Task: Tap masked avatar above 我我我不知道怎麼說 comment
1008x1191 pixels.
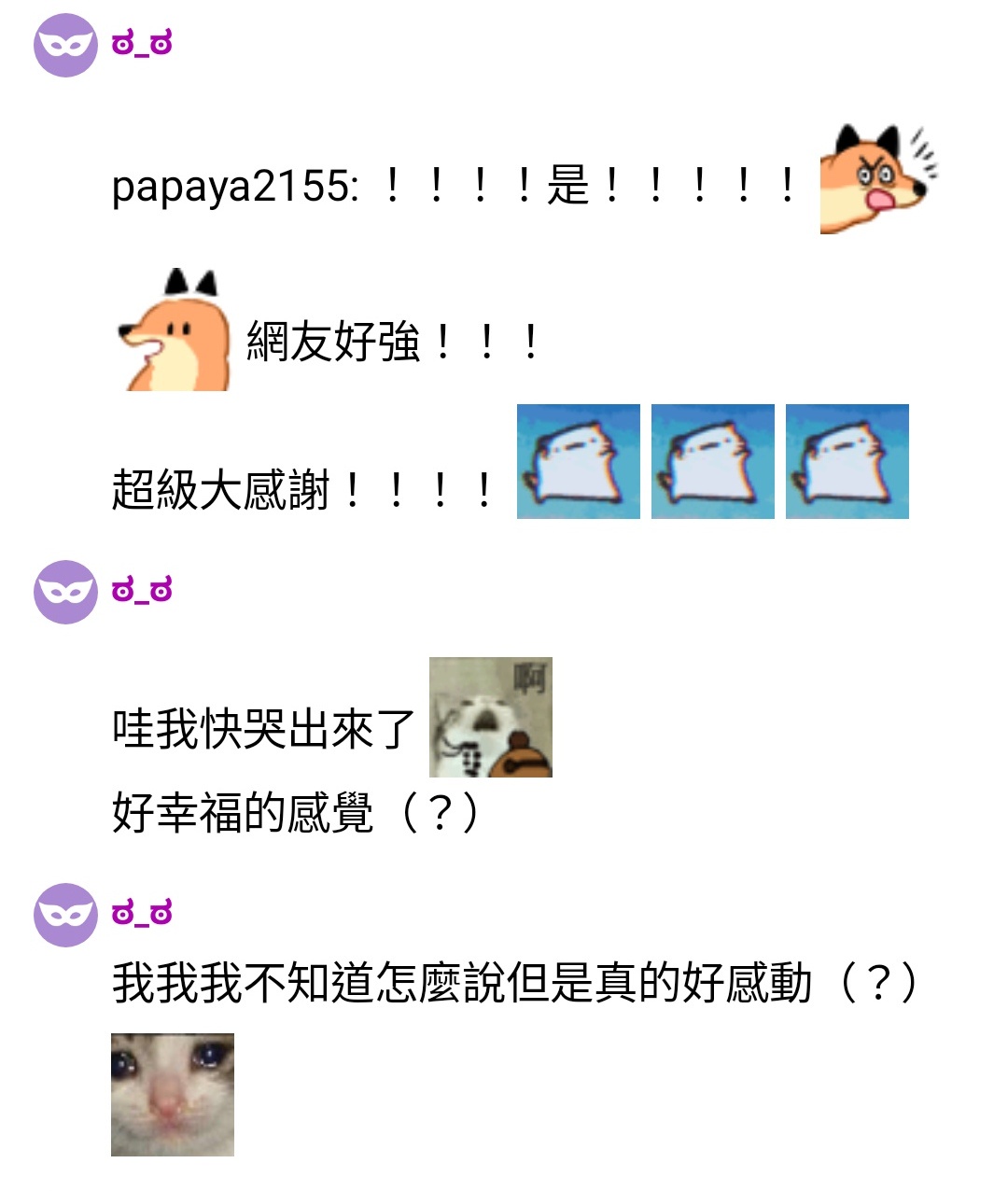Action: [65, 915]
